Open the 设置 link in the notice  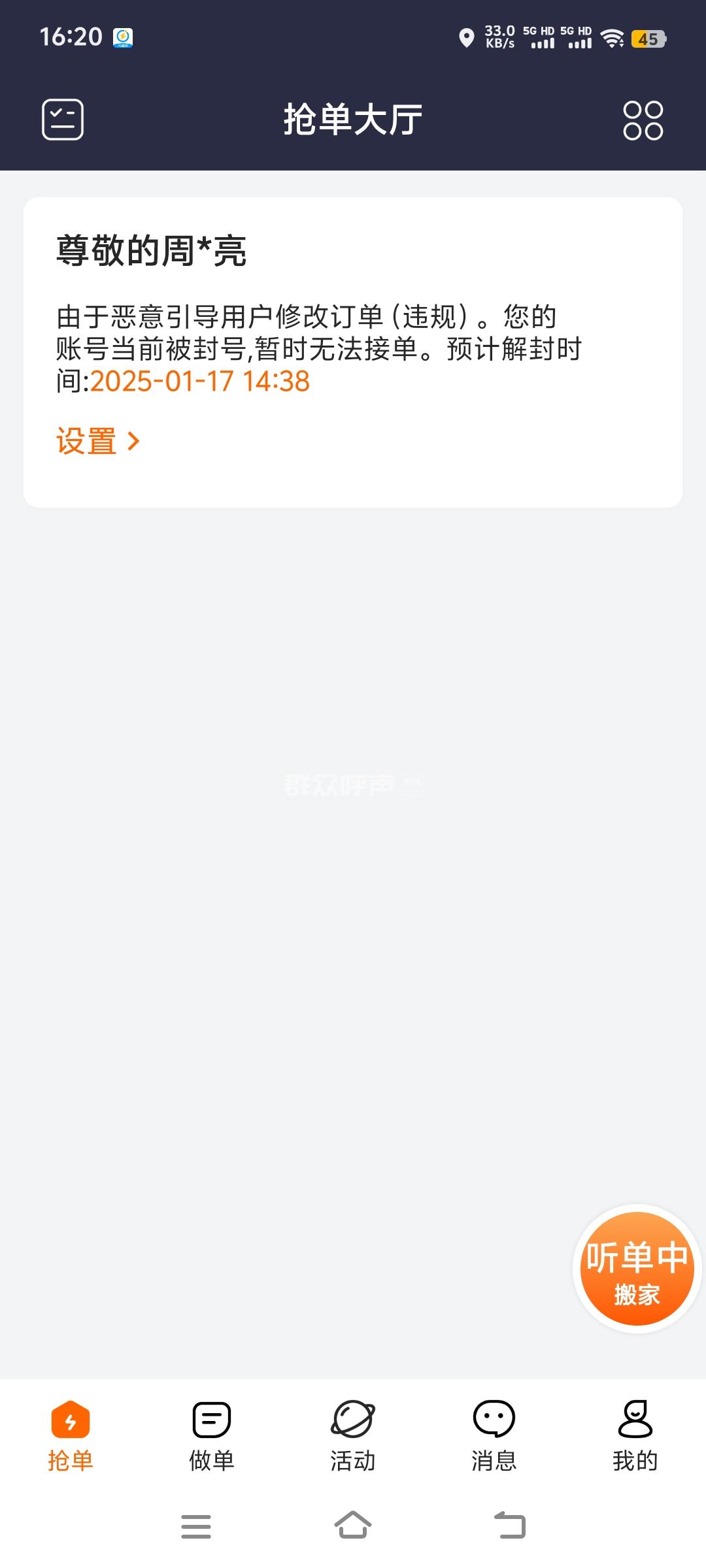(98, 442)
